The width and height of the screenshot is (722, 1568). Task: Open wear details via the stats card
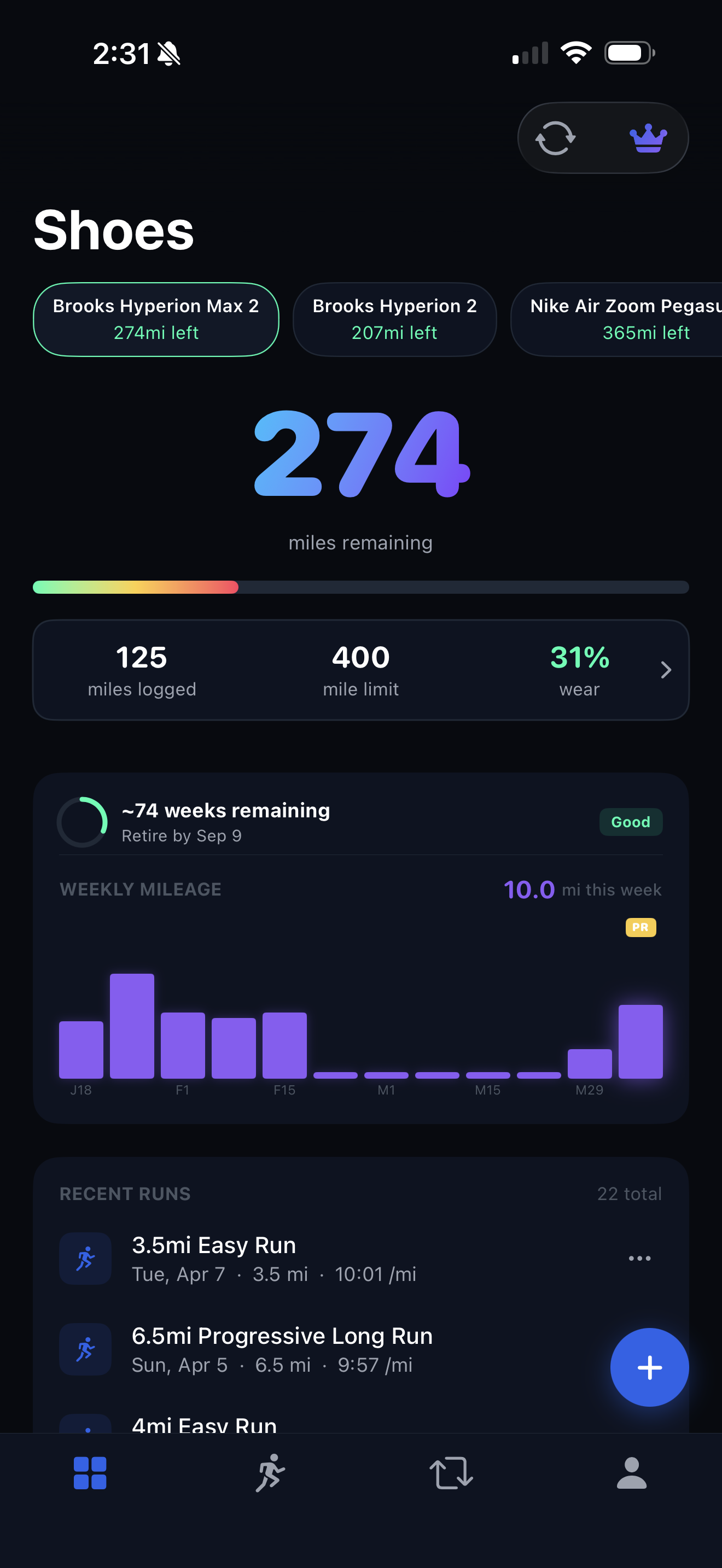tap(665, 670)
